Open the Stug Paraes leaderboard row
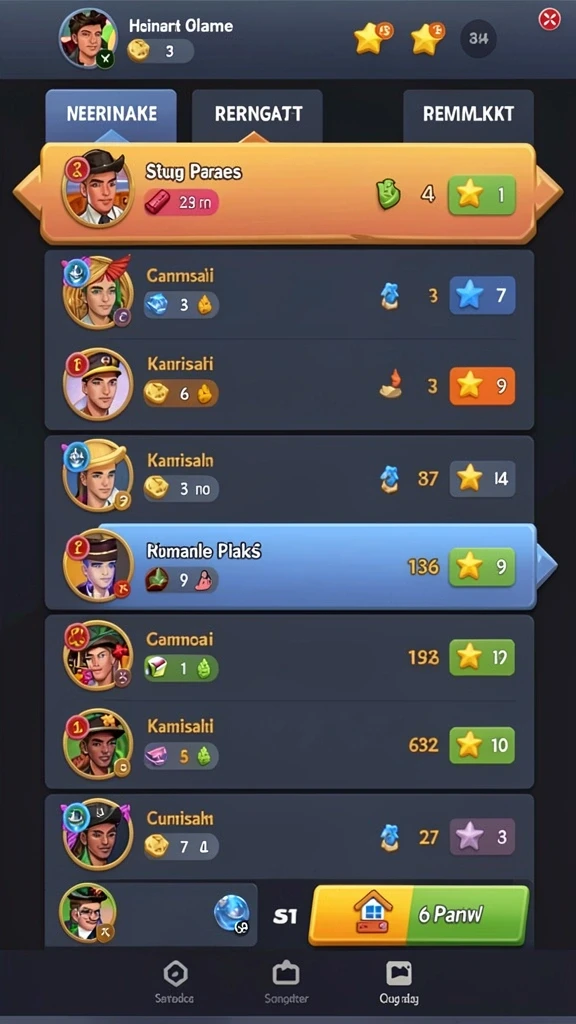The width and height of the screenshot is (576, 1024). coord(288,193)
